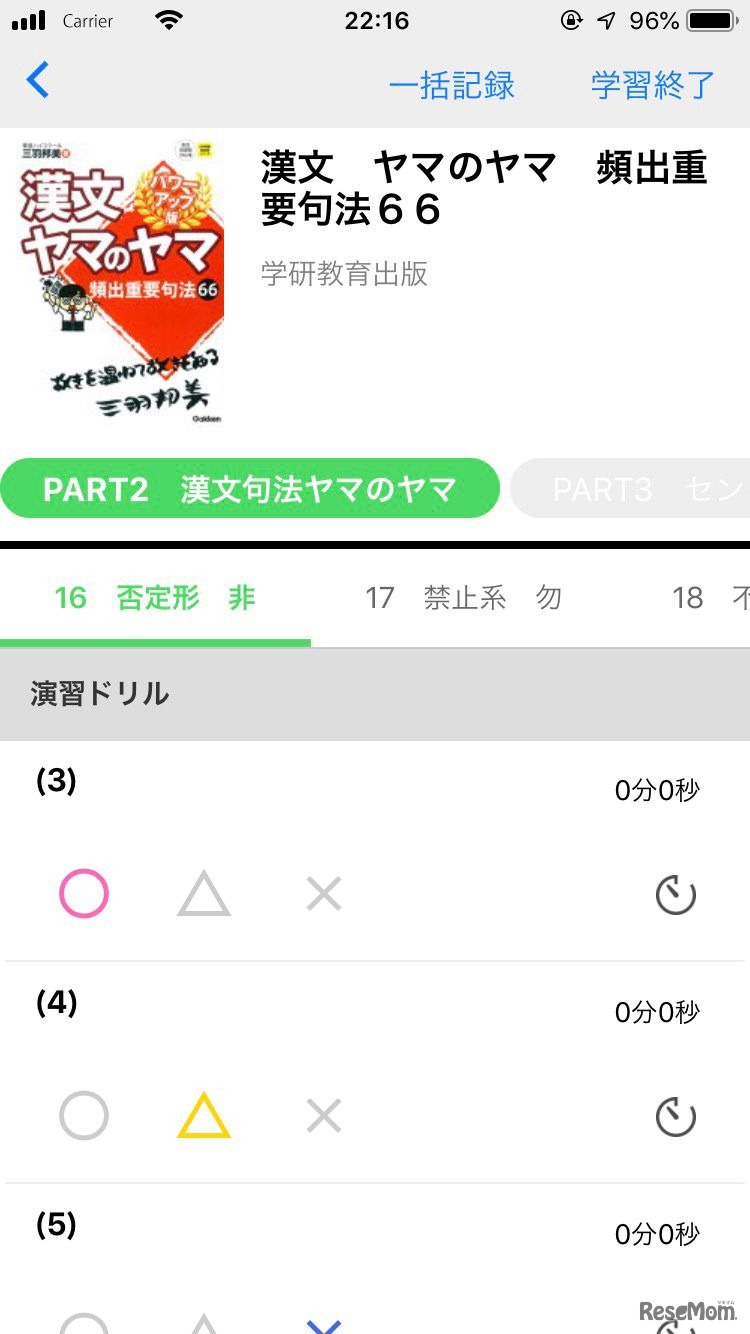The image size is (750, 1334).
Task: Start the stopwatch timer for question (3)
Action: pyautogui.click(x=676, y=894)
